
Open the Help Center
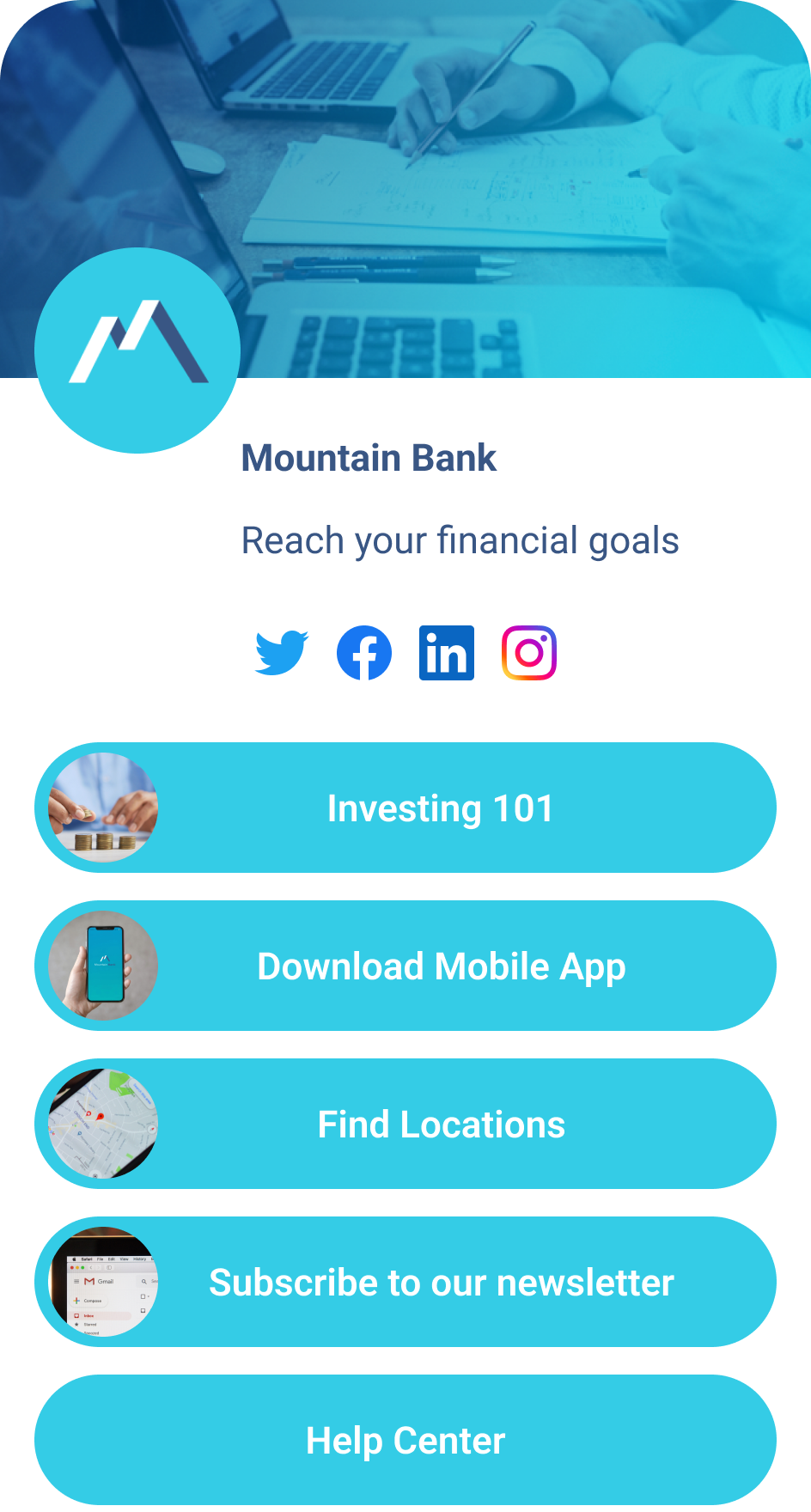coord(405,1441)
